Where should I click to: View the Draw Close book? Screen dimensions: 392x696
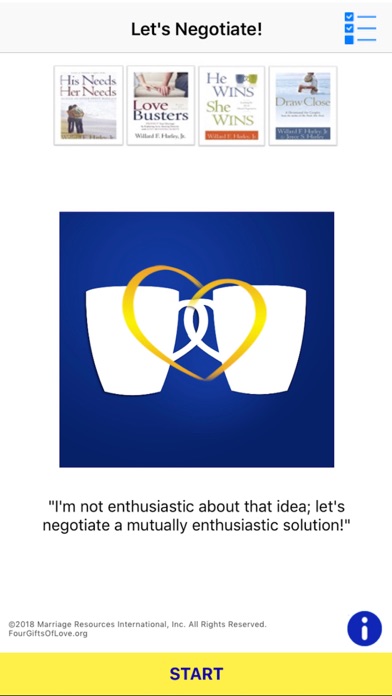tap(303, 105)
